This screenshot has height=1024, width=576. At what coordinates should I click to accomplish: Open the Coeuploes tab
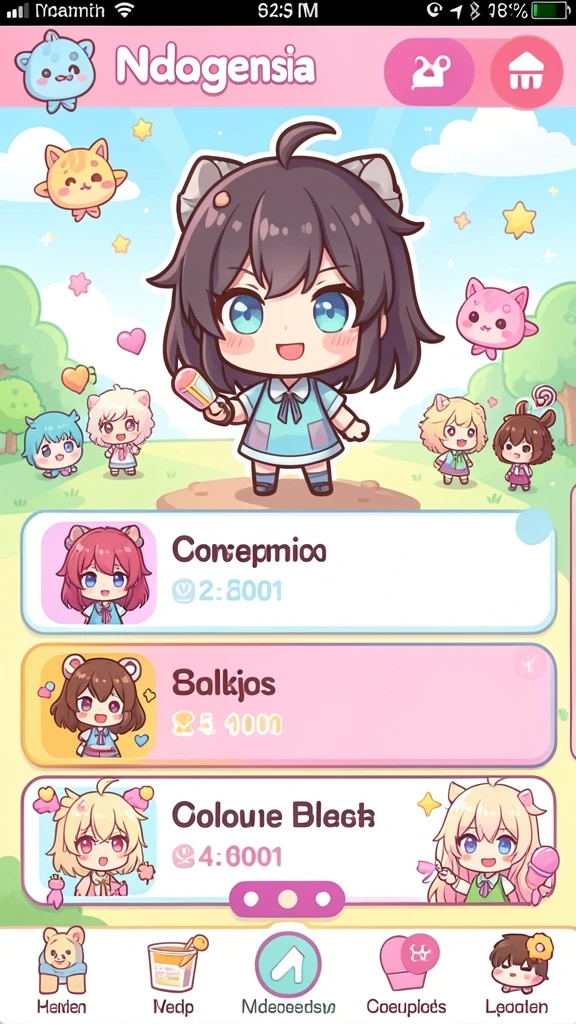406,971
